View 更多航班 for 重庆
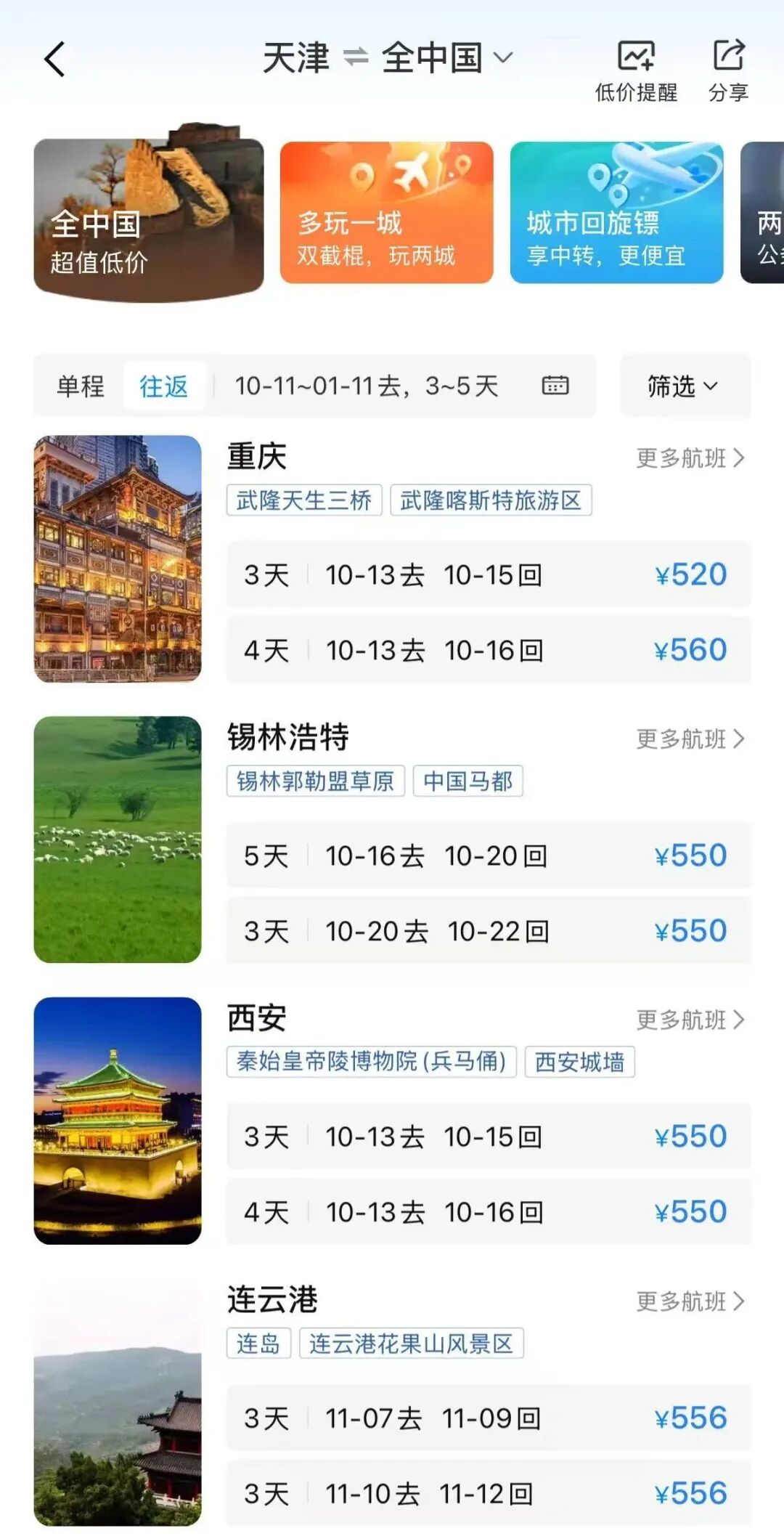This screenshot has height=1536, width=784. tap(690, 458)
